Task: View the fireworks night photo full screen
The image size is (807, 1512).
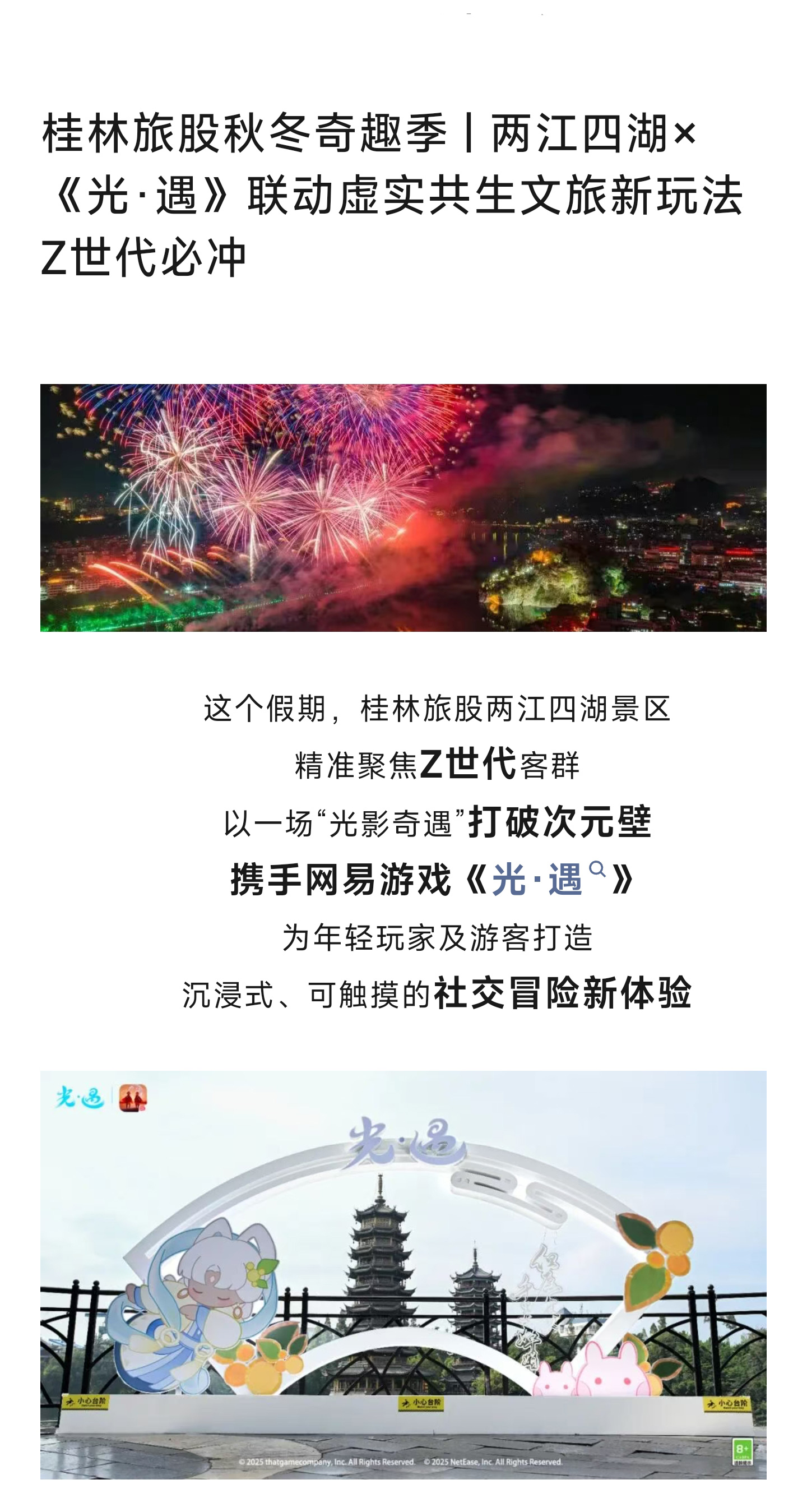Action: point(403,508)
